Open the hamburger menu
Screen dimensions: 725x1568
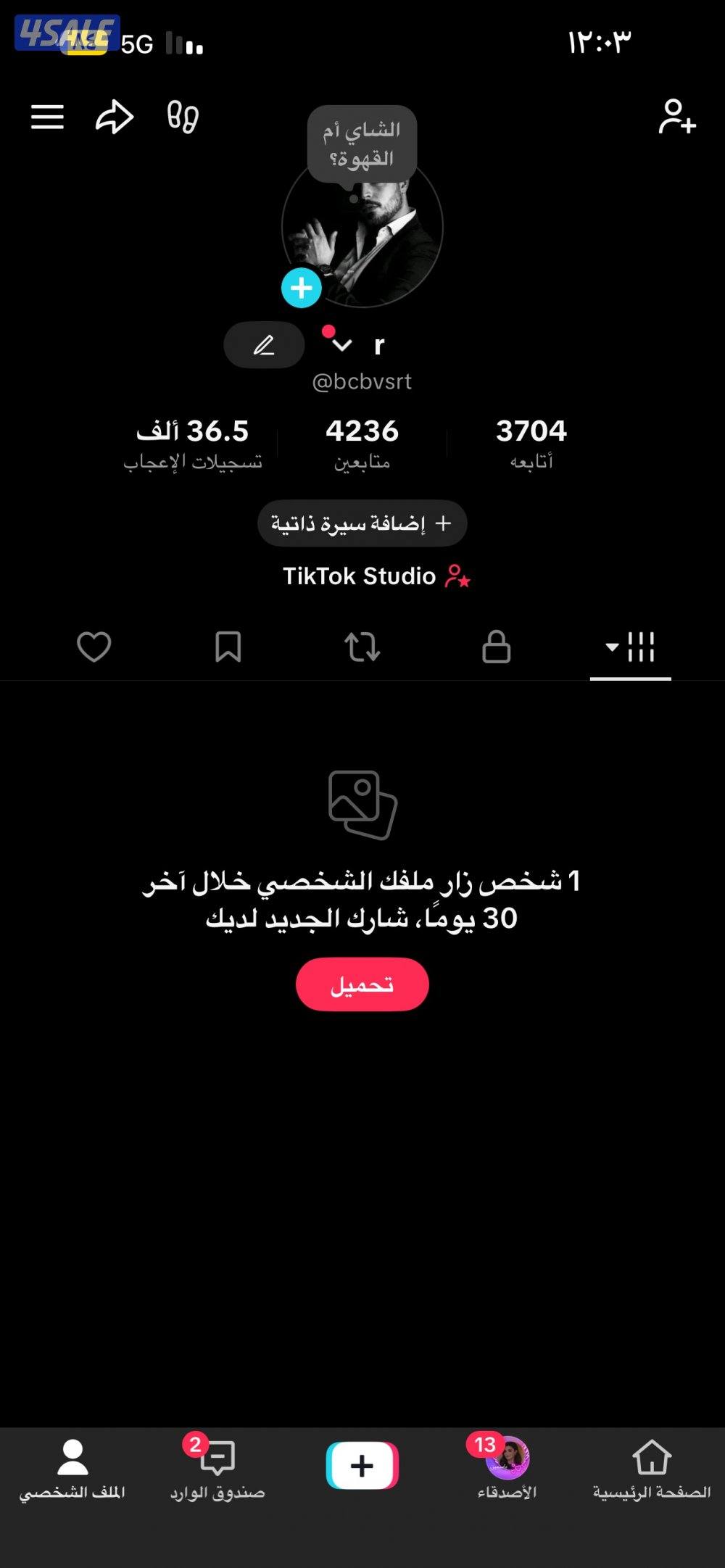46,117
